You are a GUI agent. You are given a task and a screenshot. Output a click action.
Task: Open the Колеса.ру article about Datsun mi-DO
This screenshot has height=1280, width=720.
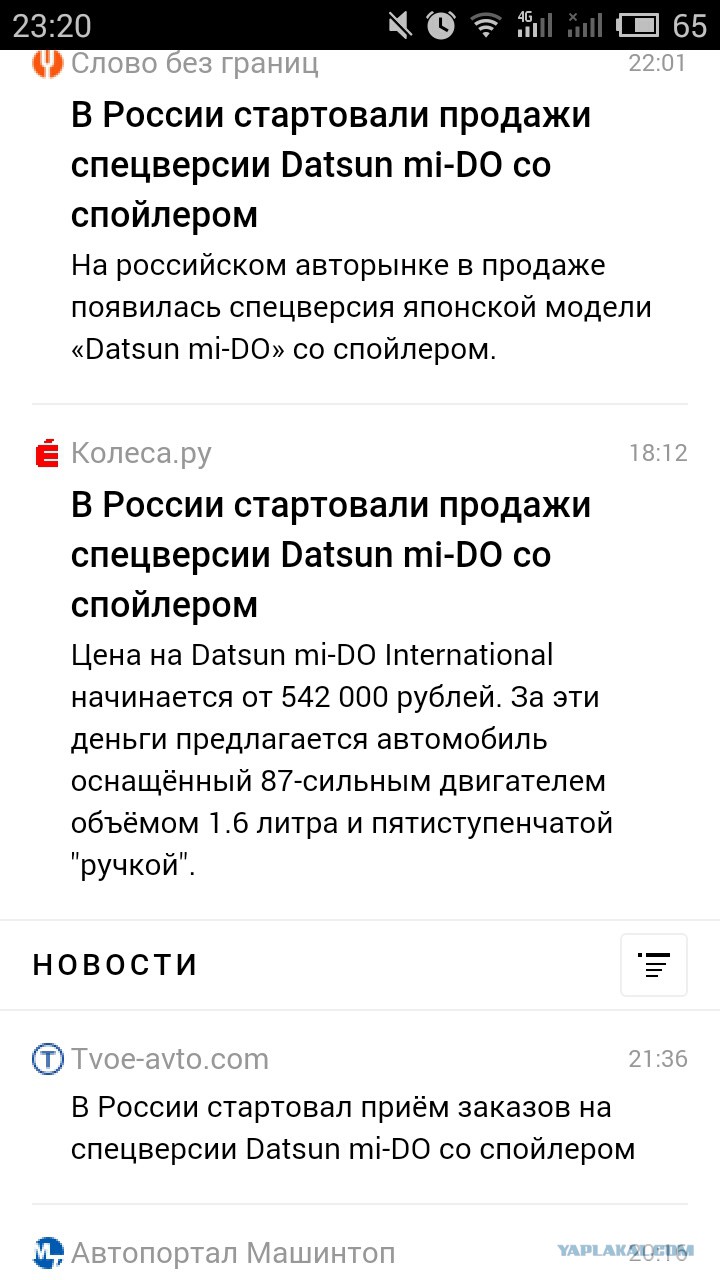point(330,554)
